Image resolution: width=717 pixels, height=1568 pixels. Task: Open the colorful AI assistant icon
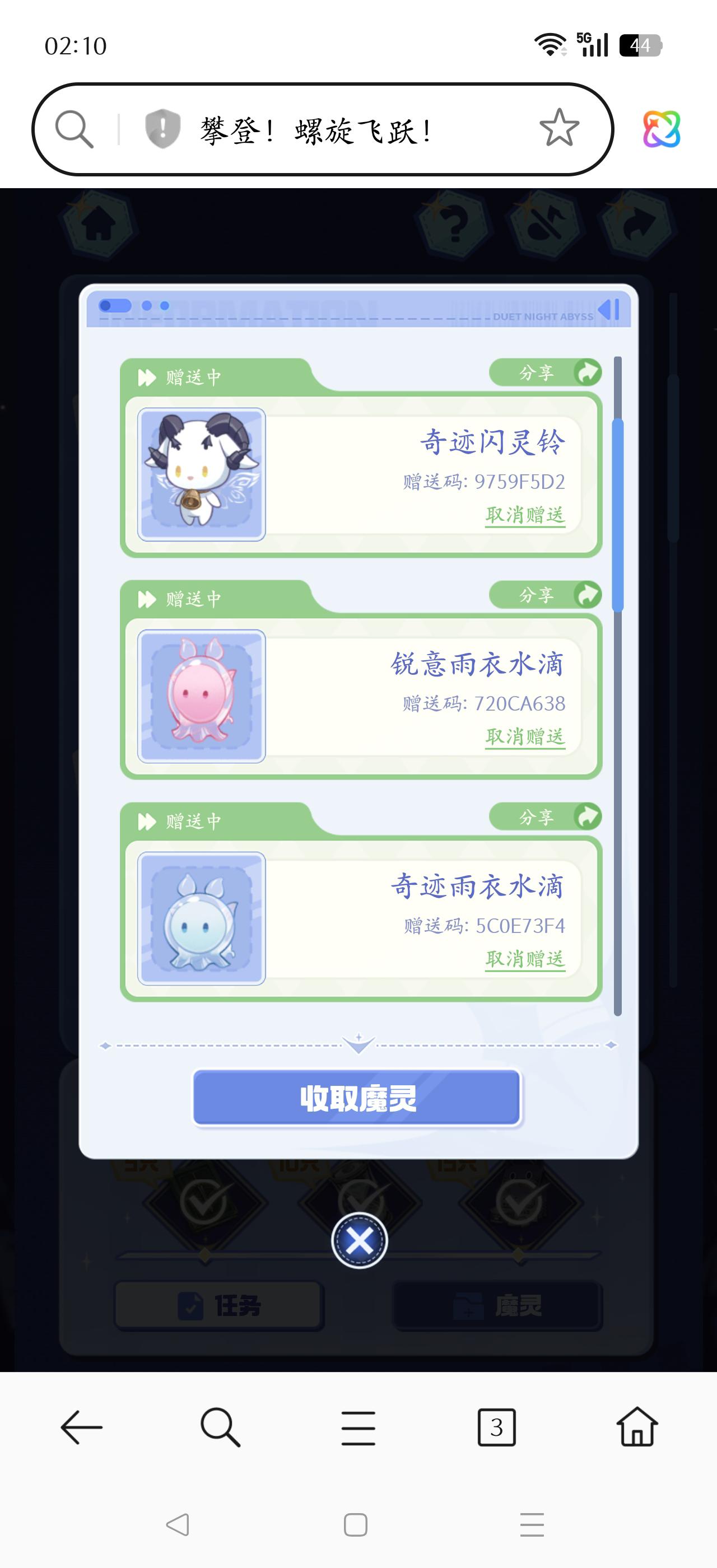click(x=662, y=129)
